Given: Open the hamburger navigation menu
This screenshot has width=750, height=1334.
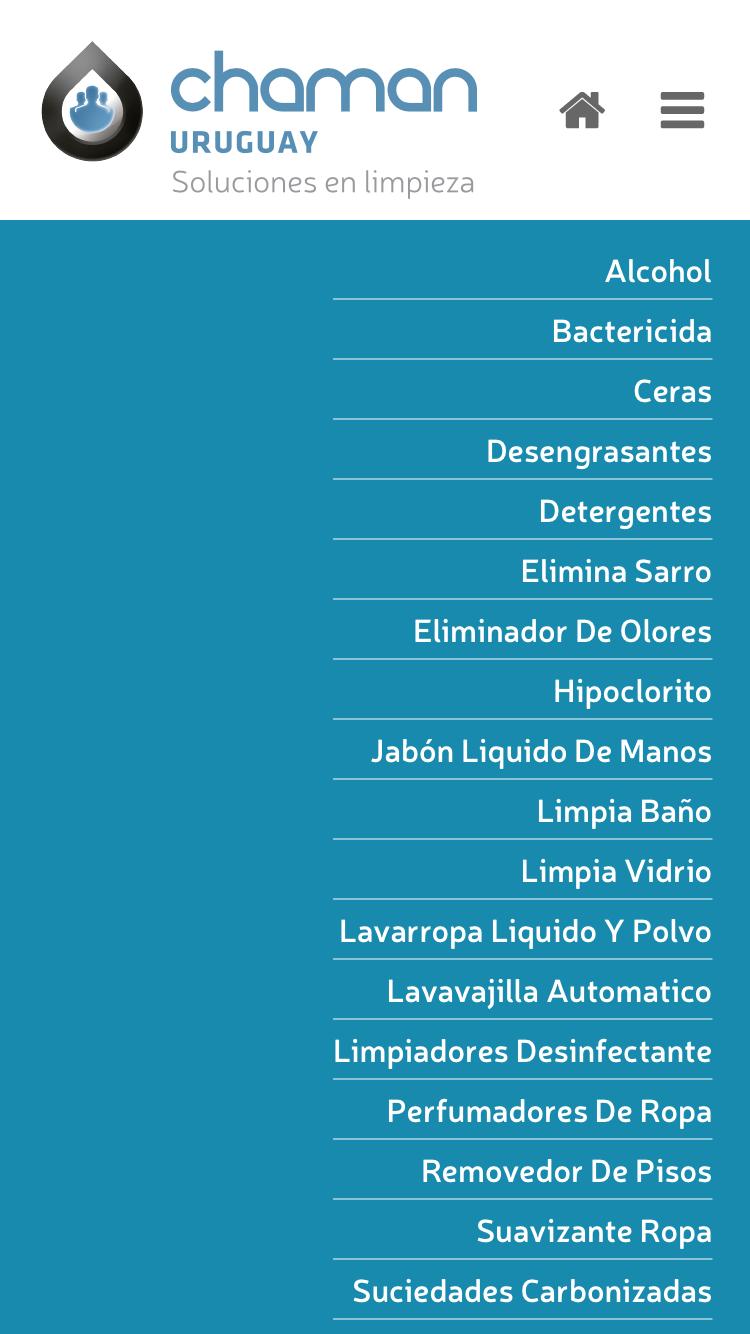Looking at the screenshot, I should point(682,111).
